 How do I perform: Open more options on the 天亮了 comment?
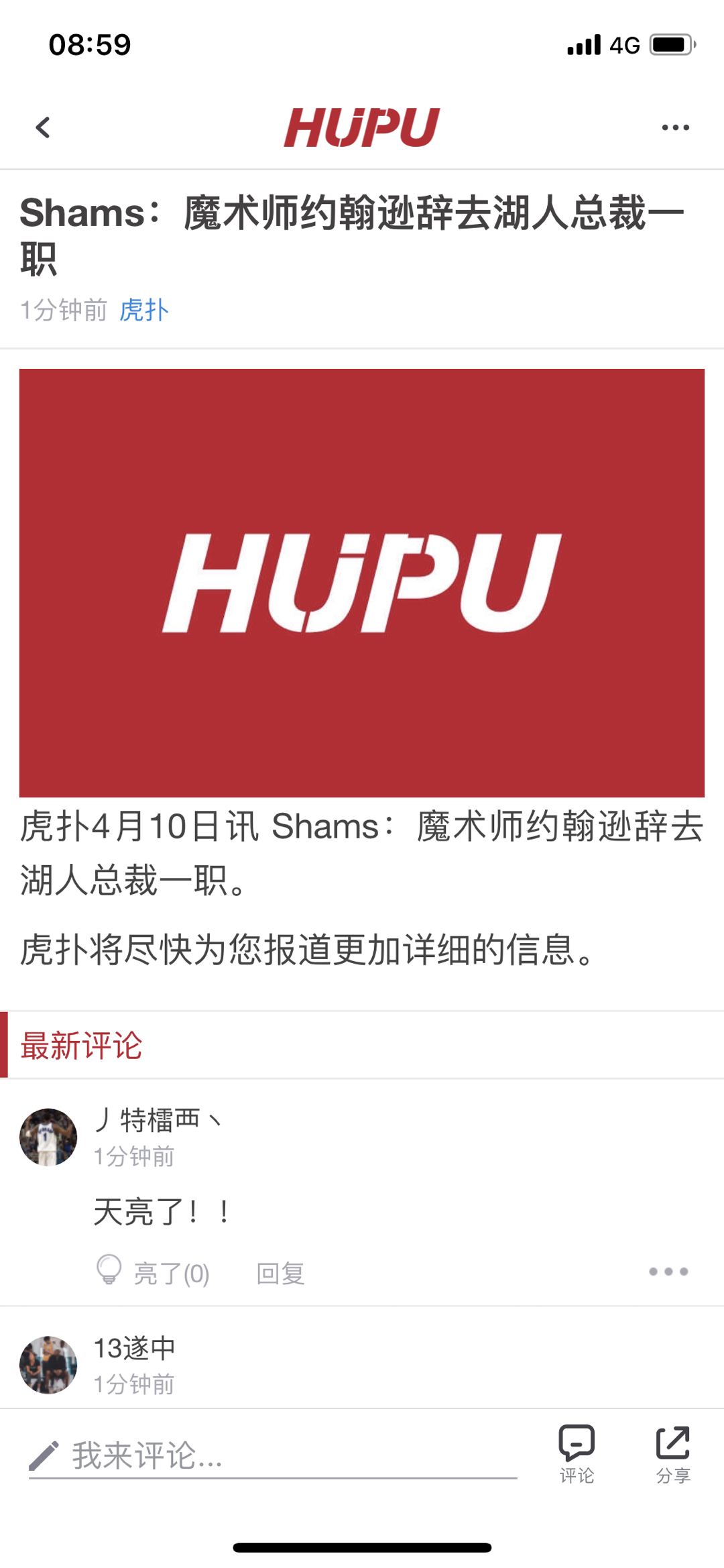668,1272
